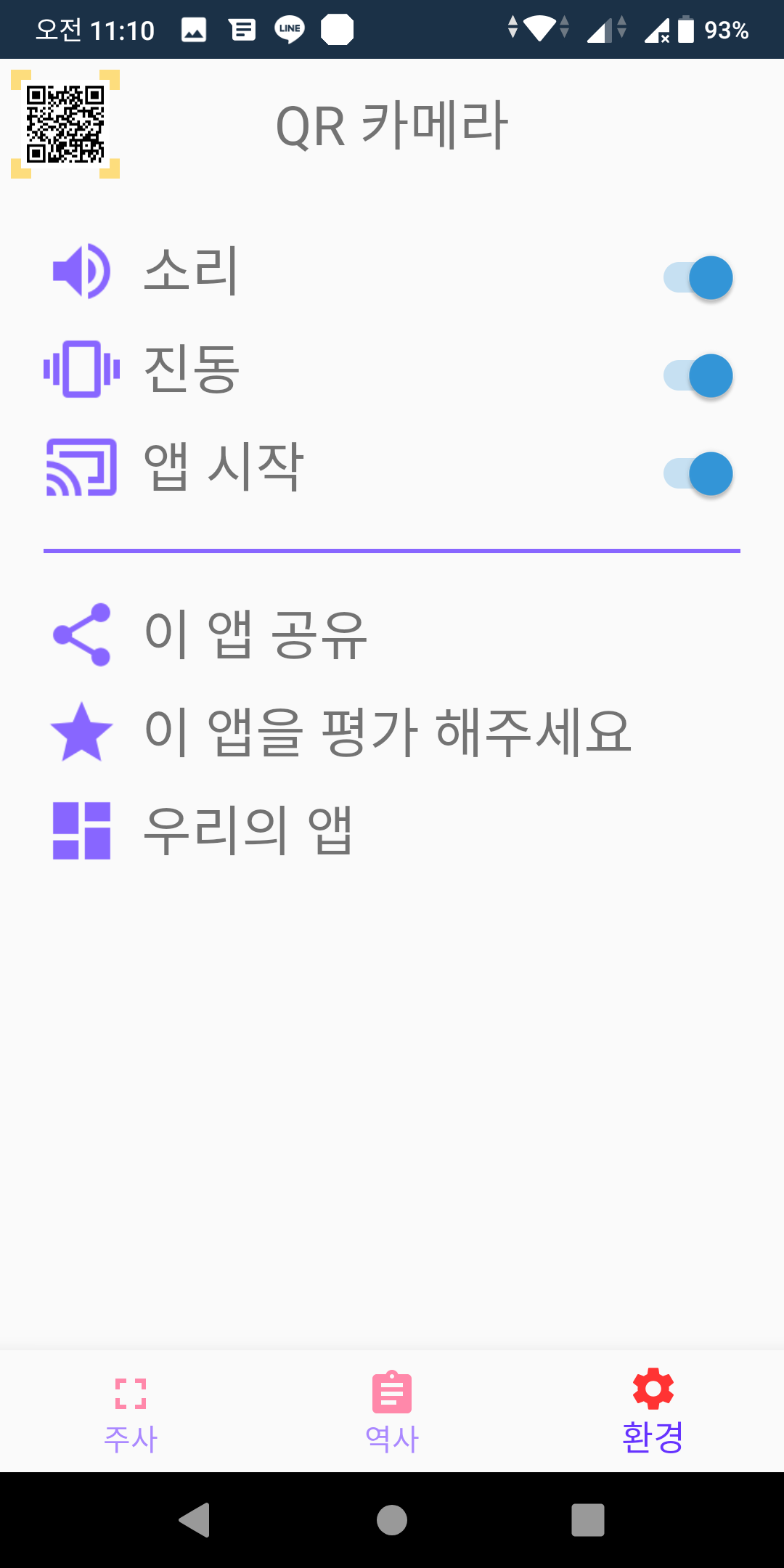Select the 환경 settings tab
784x1568 pixels.
point(653,1411)
